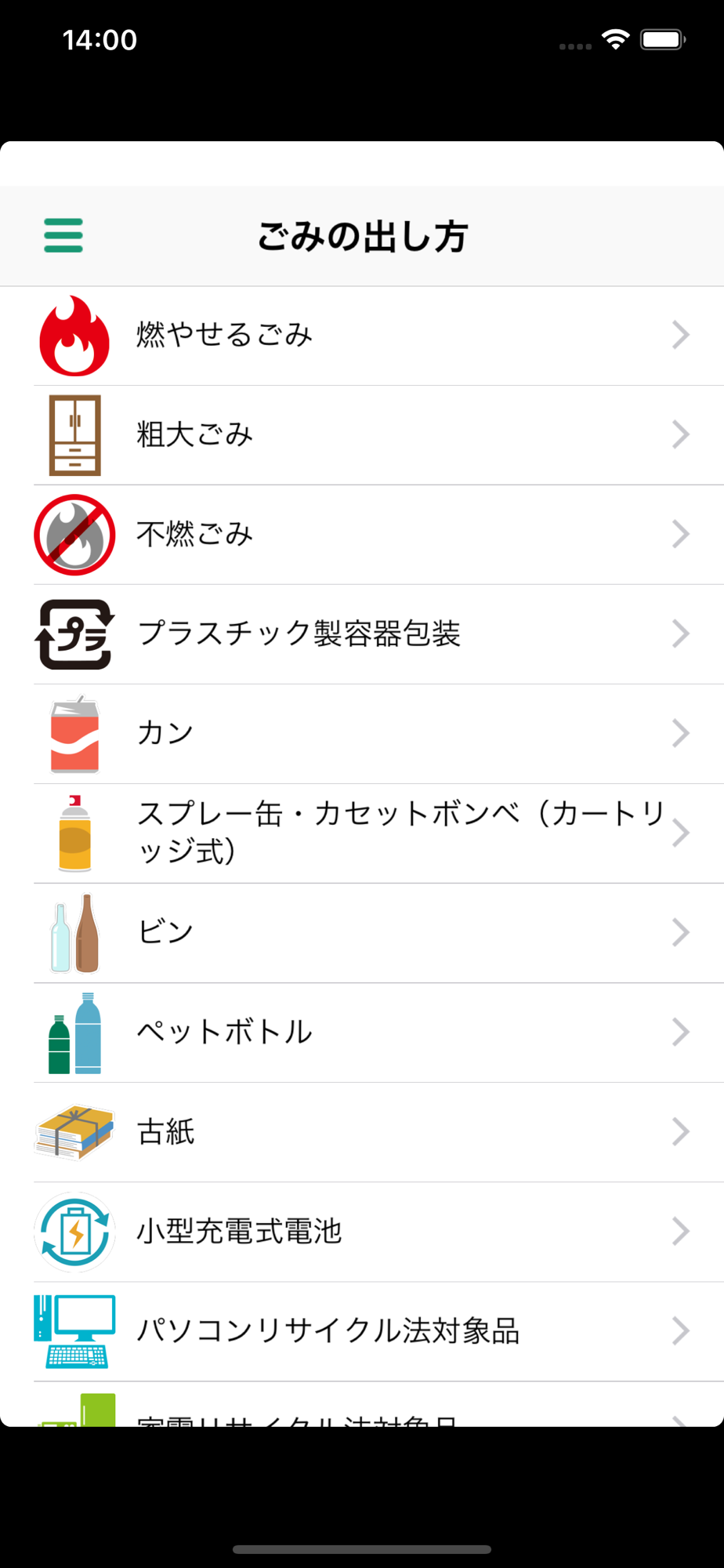This screenshot has width=724, height=1568.
Task: Select the 粗大ごみ row
Action: [x=360, y=435]
